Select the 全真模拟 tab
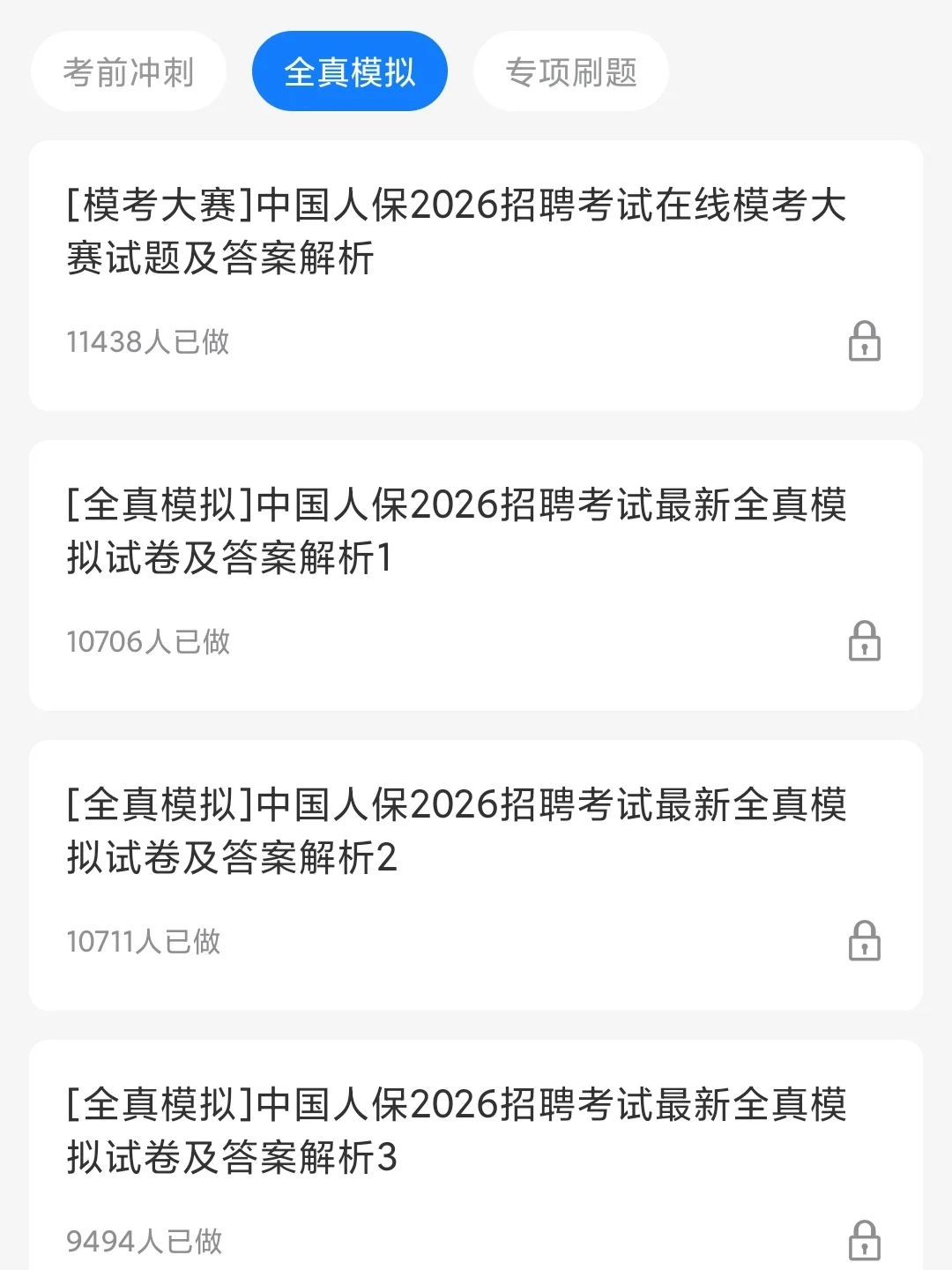The image size is (952, 1270). tap(349, 71)
